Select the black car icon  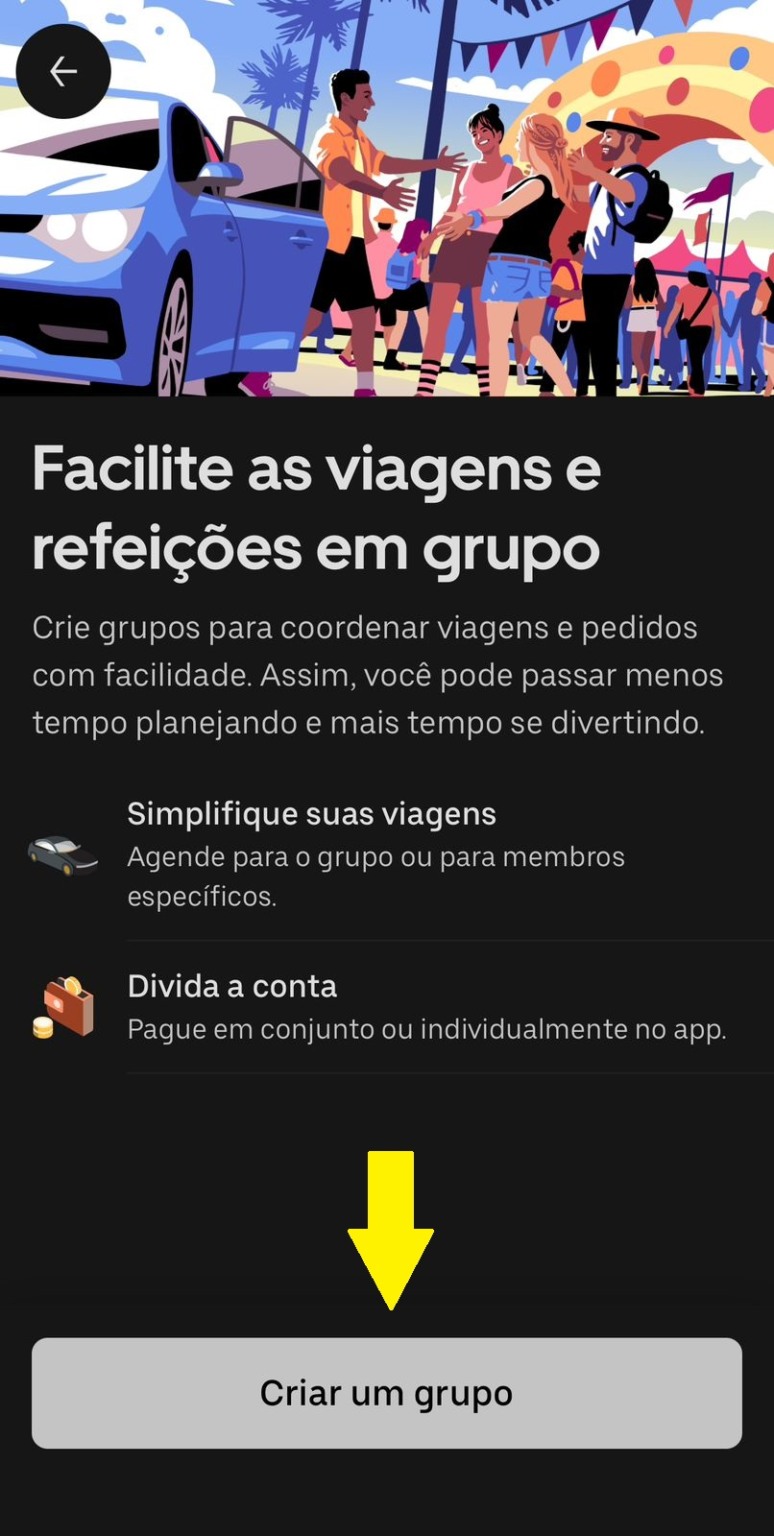click(x=63, y=855)
